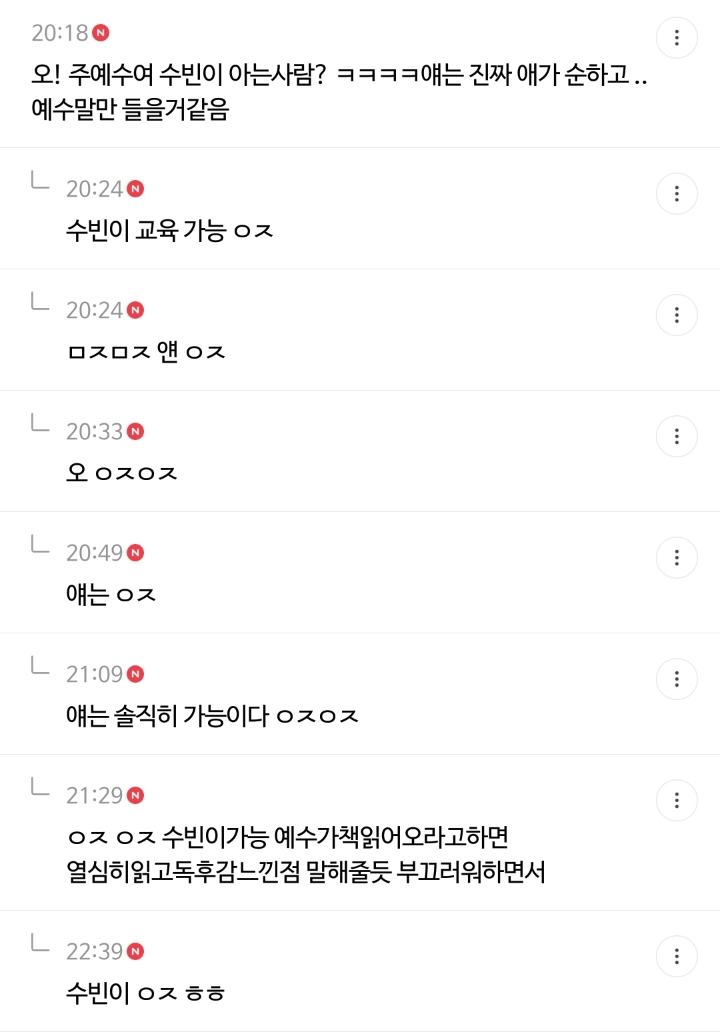Screen dimensions: 720x1034
Task: Tap three-dot menu on ㅁㅈㅁㅈ 얜 ㅇㅈ reply
Action: click(x=676, y=315)
